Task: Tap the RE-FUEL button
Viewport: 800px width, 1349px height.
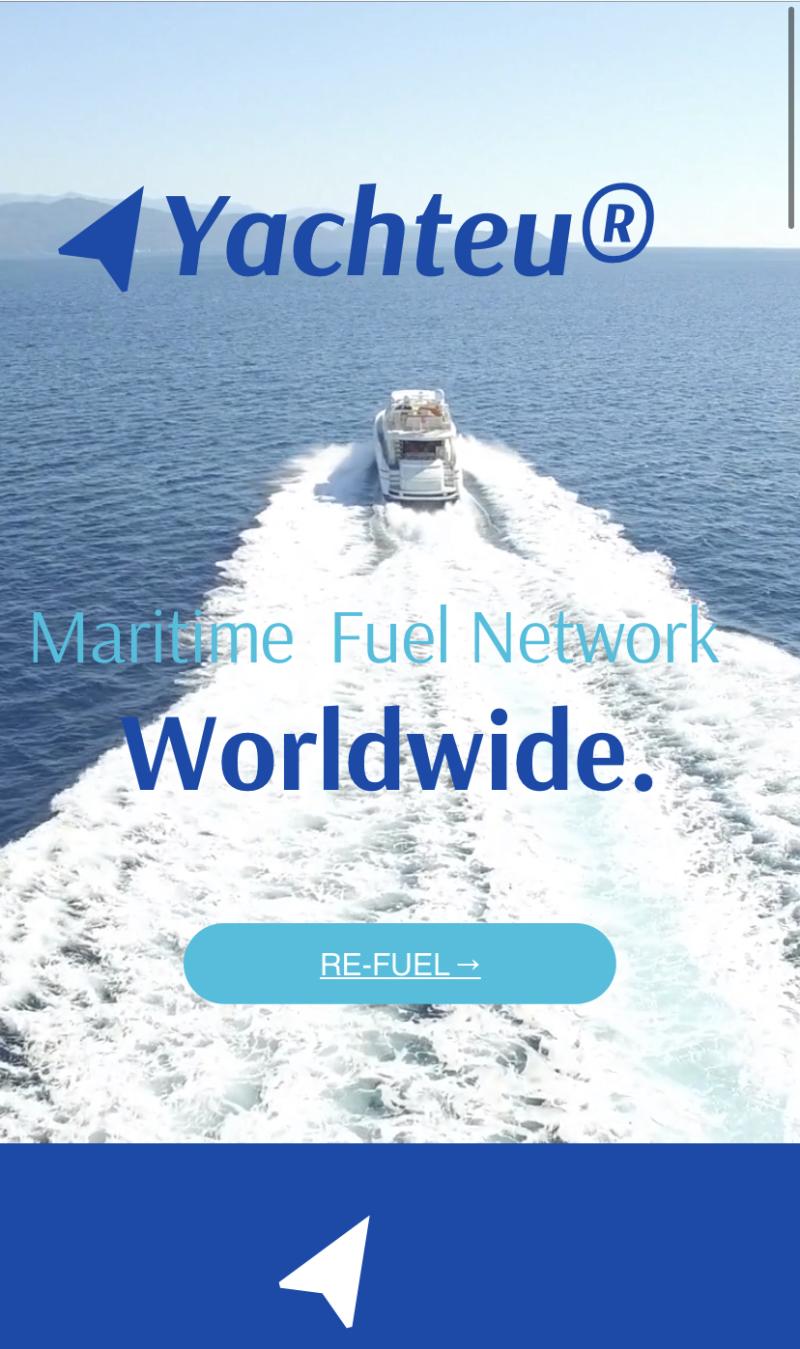Action: (400, 964)
